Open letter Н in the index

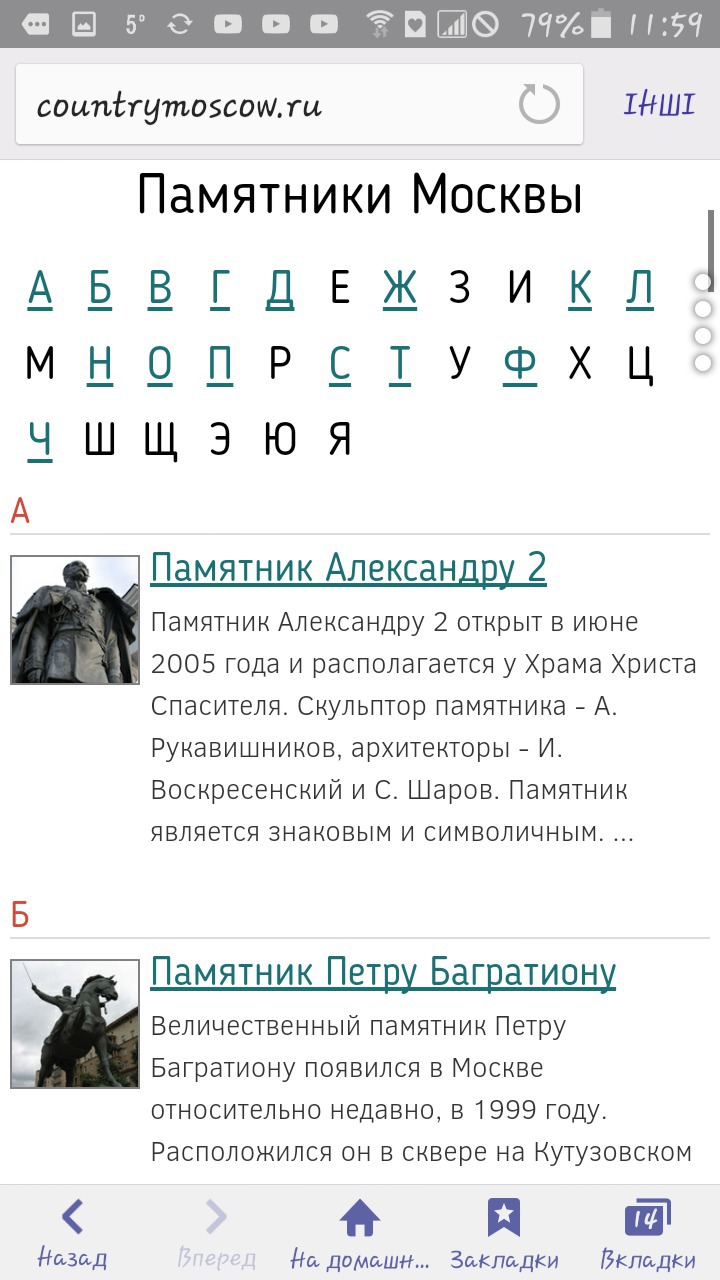pyautogui.click(x=100, y=364)
